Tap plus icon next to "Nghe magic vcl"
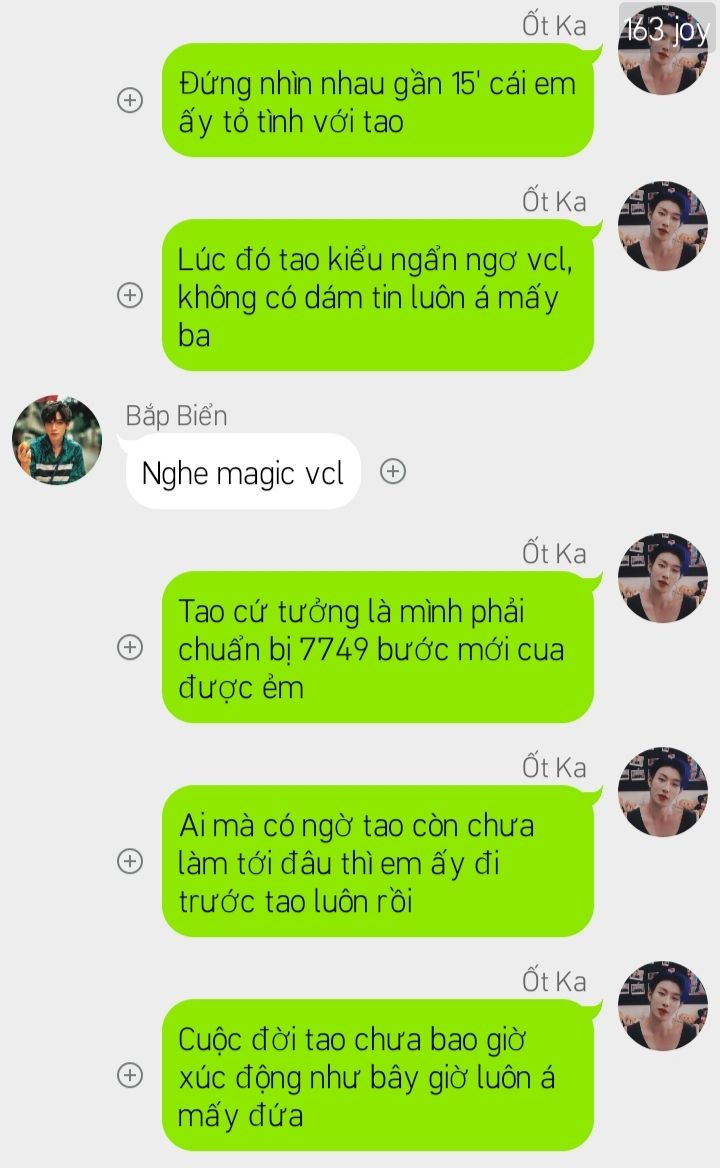This screenshot has height=1168, width=720. click(393, 472)
